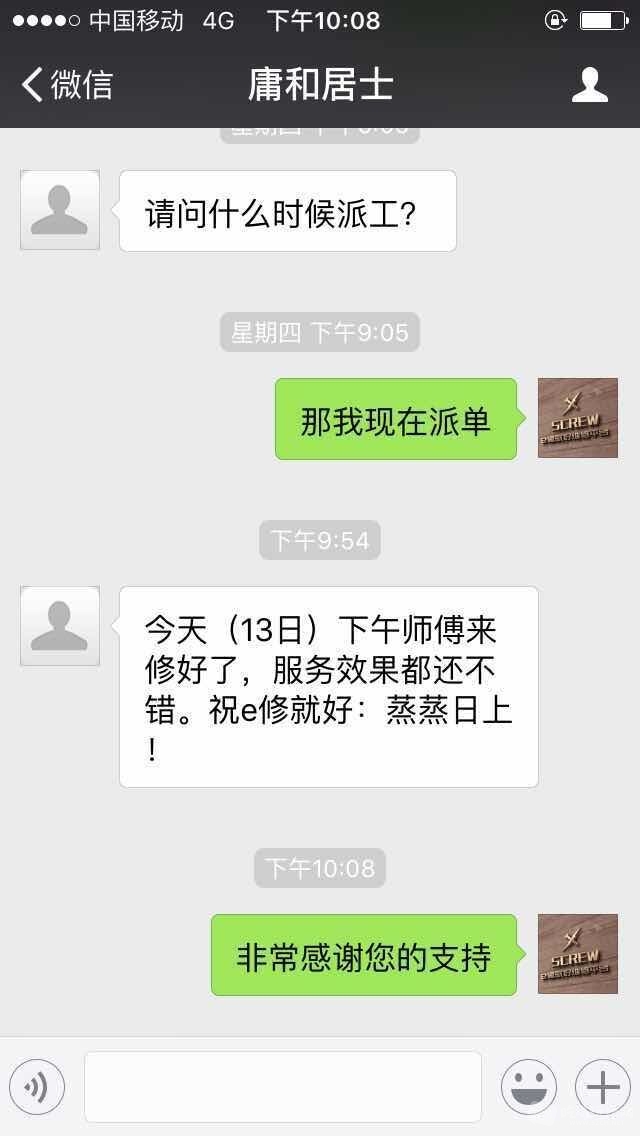Open contact avatar beside 请问什么时候派工
This screenshot has height=1136, width=640.
point(60,210)
